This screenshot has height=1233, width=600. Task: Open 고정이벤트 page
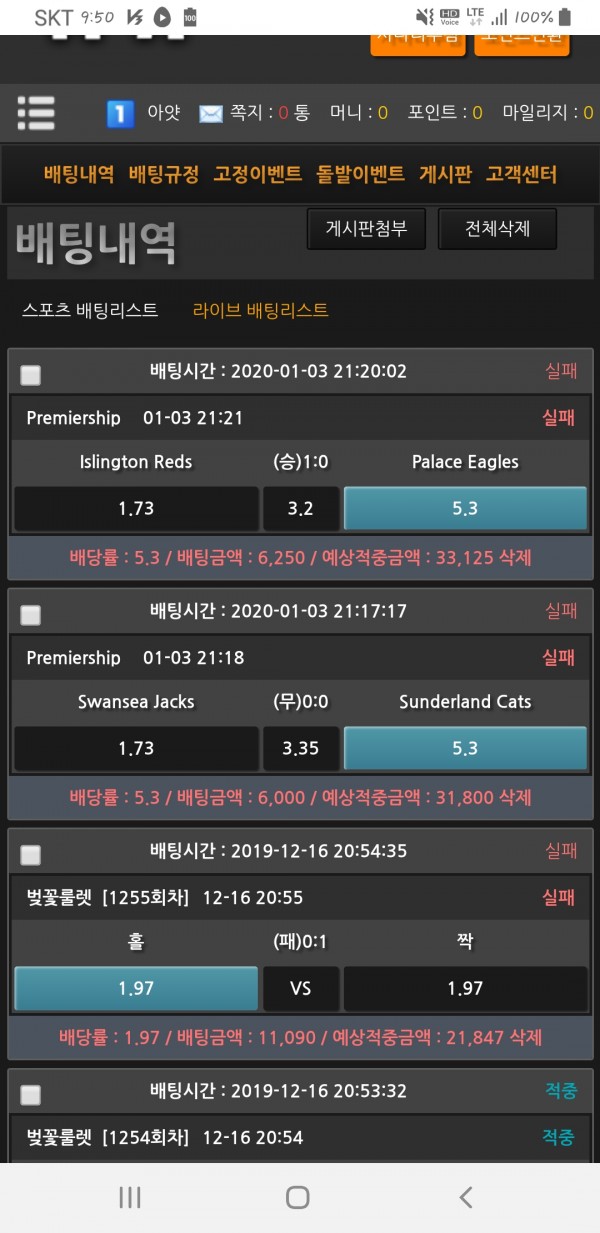point(257,174)
